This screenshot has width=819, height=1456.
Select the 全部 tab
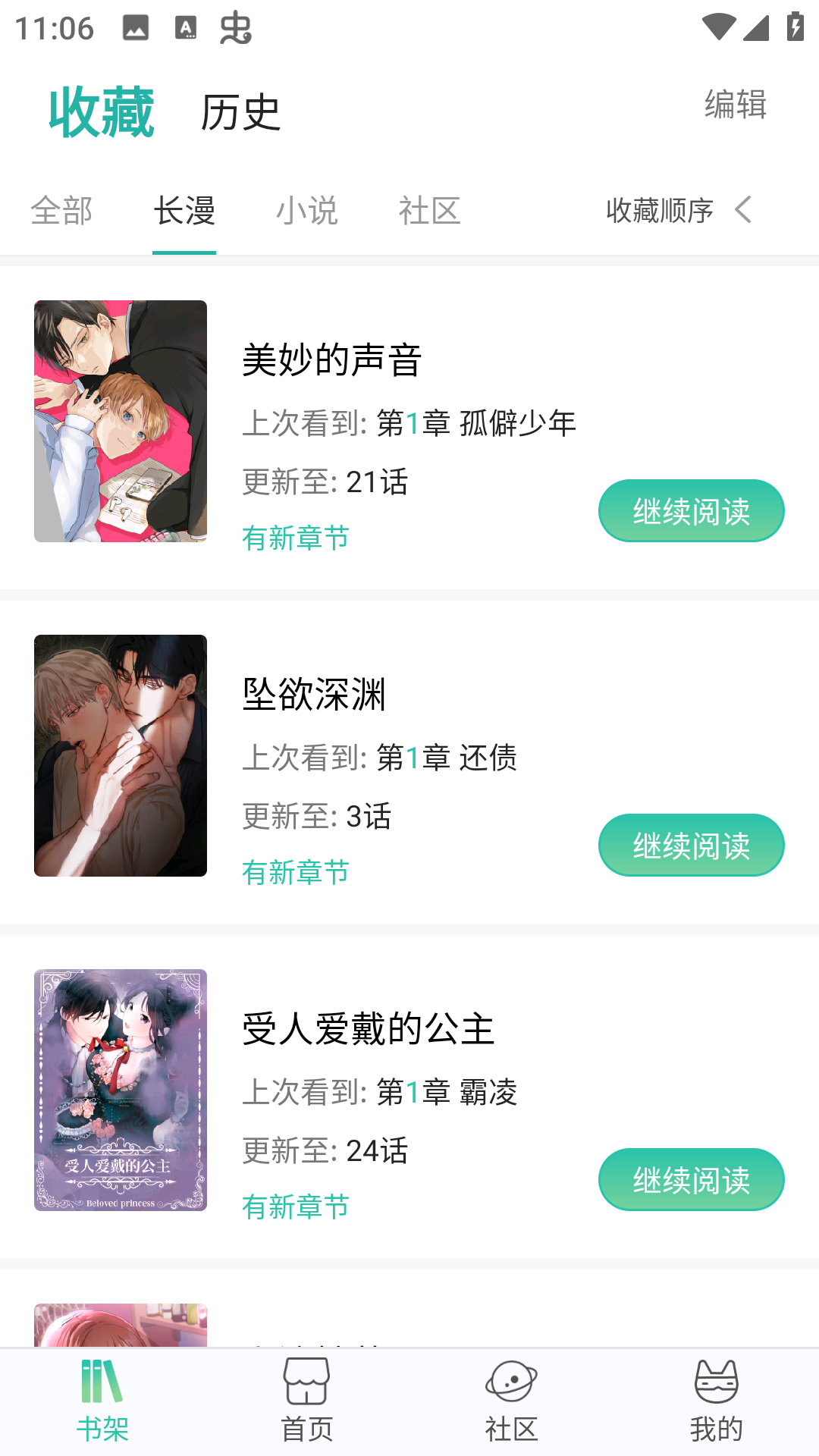[x=61, y=212]
